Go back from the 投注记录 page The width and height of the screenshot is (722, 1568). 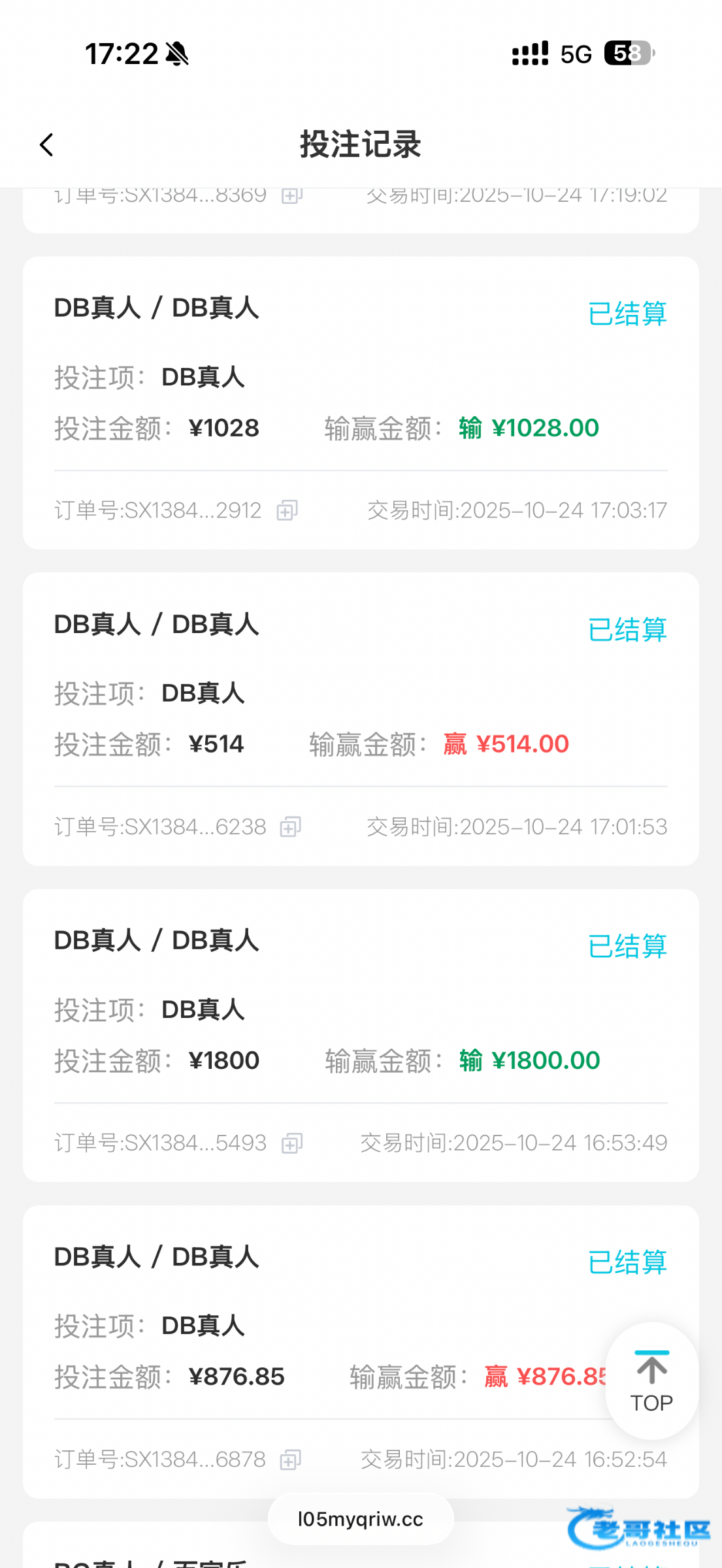46,145
